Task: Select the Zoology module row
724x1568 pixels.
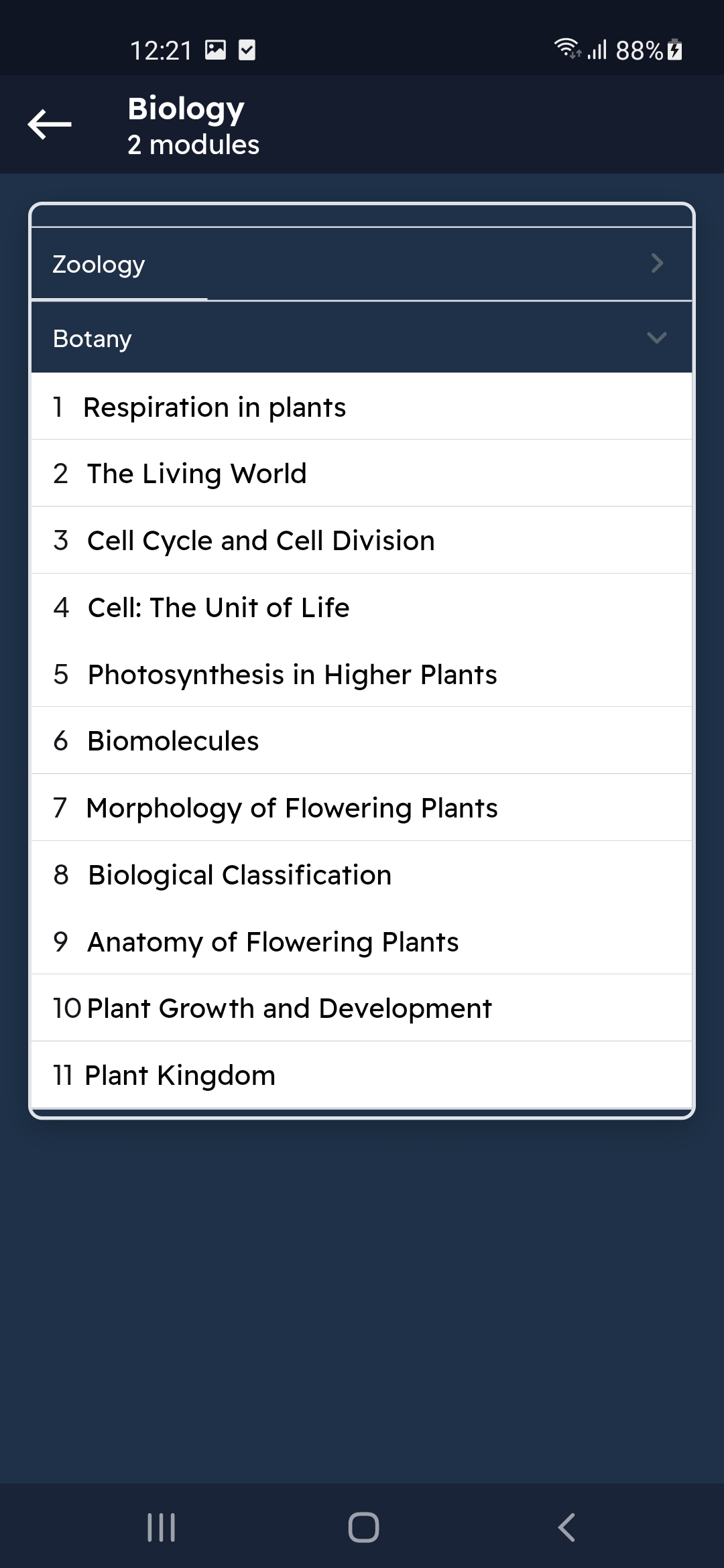Action: (x=268, y=263)
